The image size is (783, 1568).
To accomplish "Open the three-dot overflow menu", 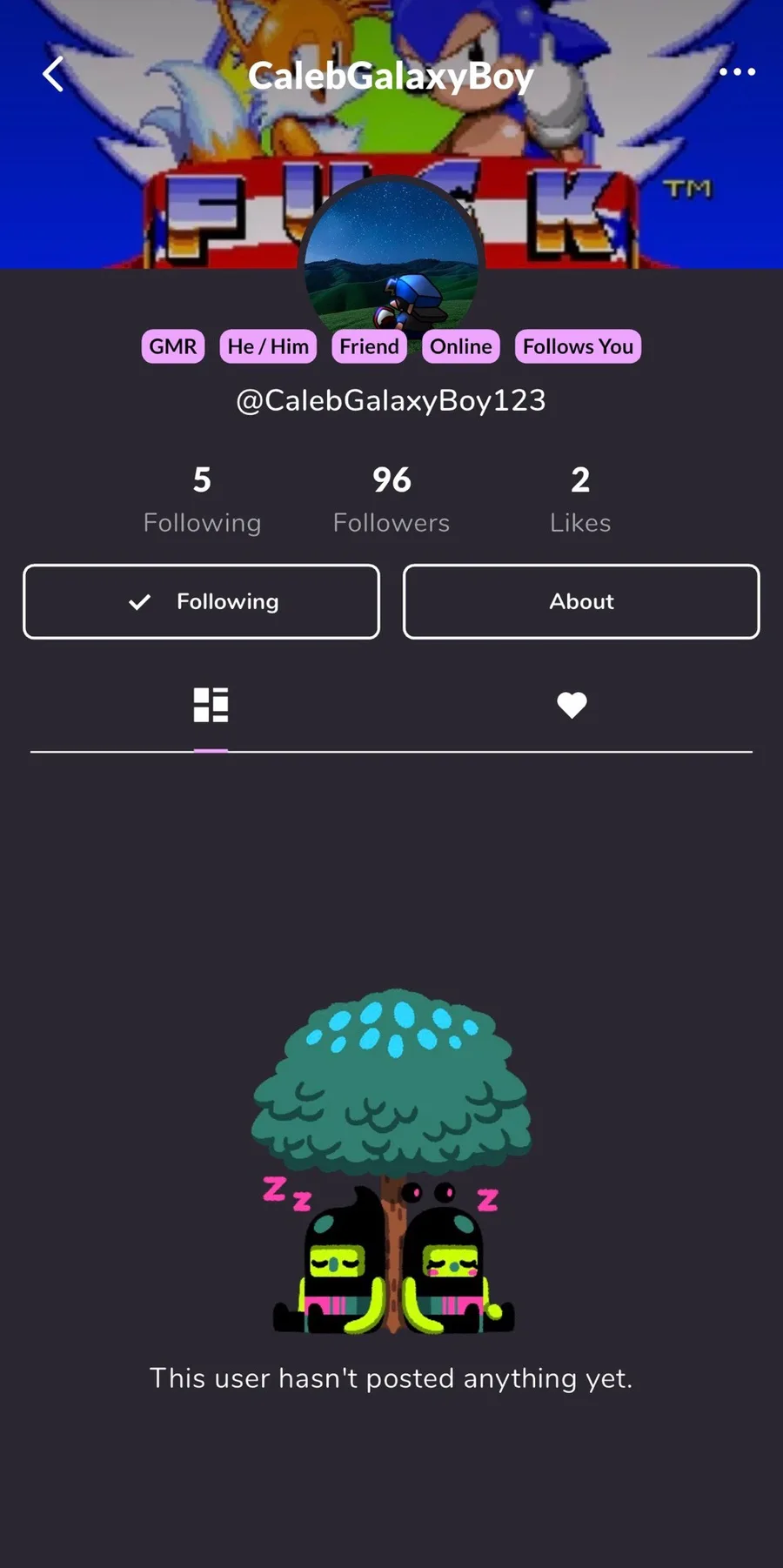I will (737, 72).
